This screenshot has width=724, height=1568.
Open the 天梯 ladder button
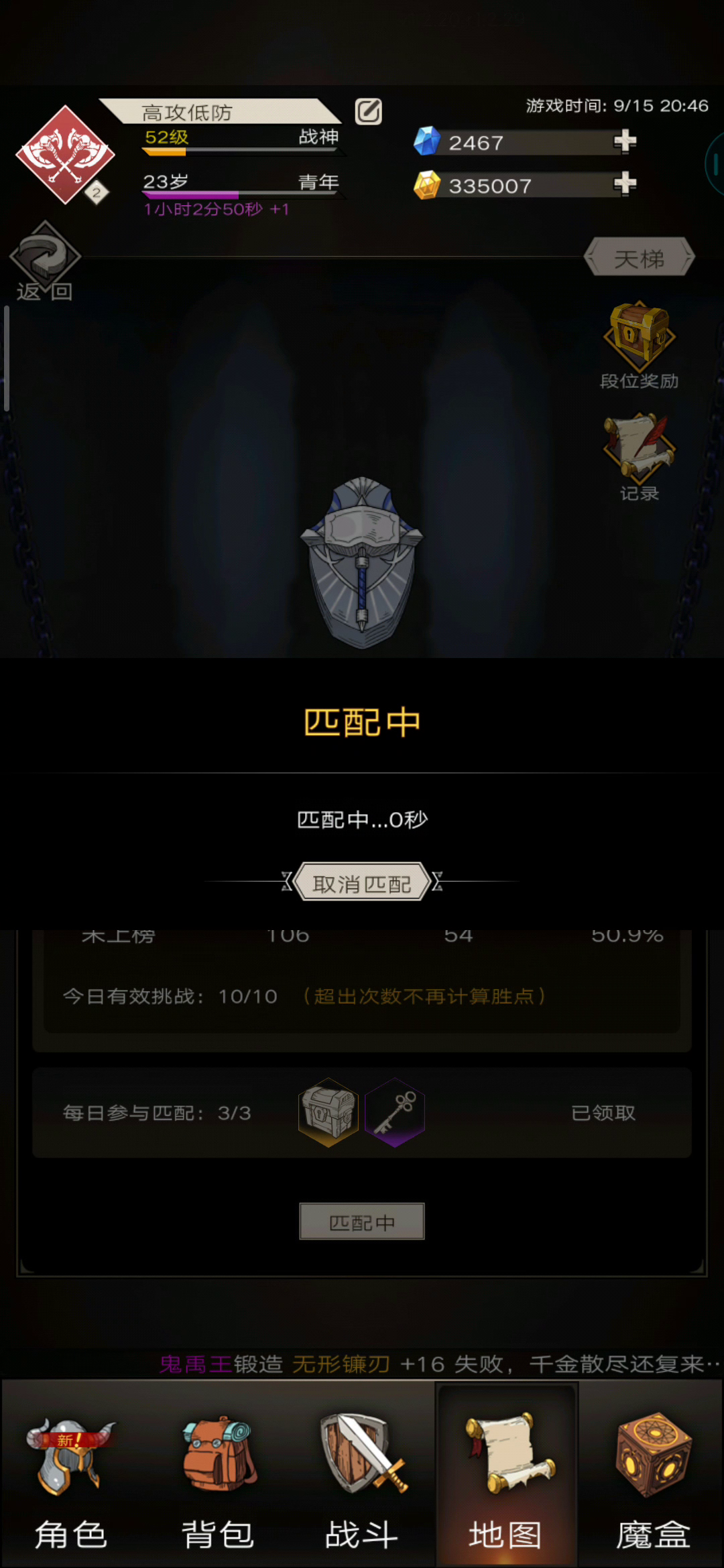(640, 257)
